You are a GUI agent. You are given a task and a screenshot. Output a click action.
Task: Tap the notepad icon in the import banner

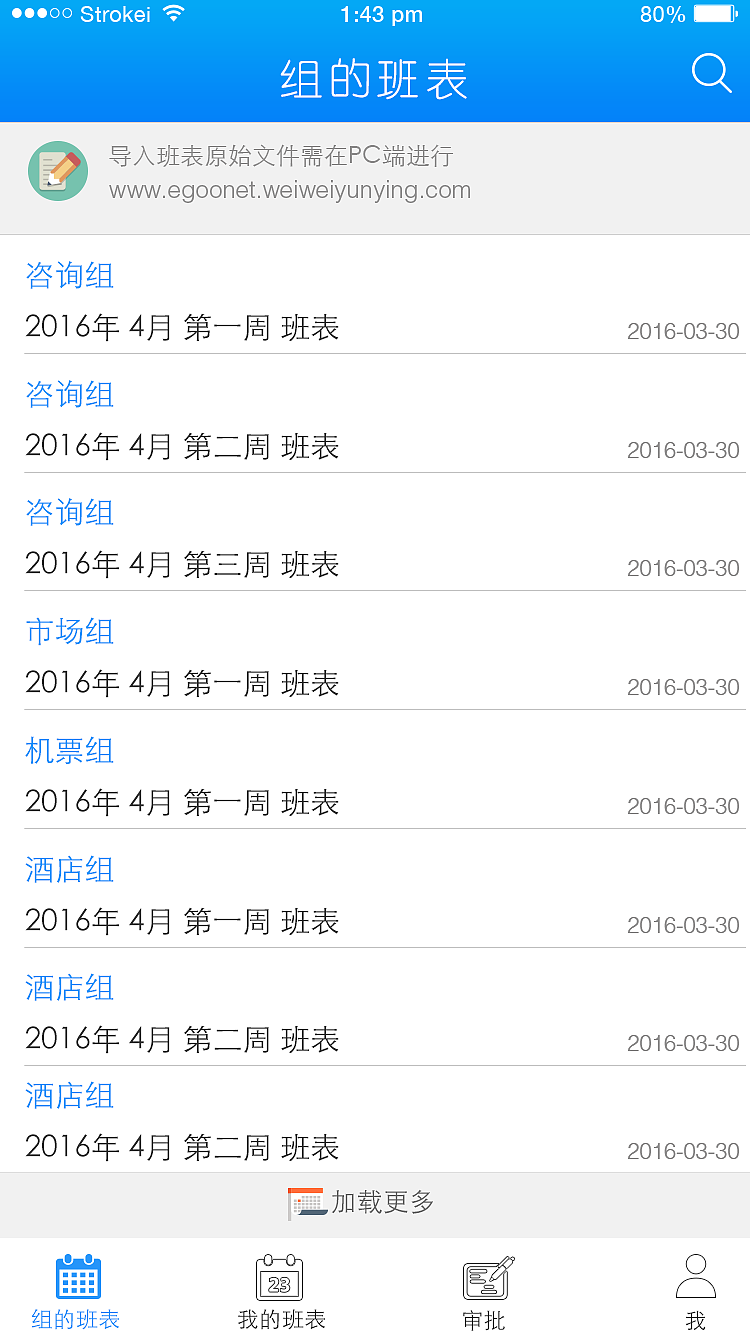tap(58, 170)
